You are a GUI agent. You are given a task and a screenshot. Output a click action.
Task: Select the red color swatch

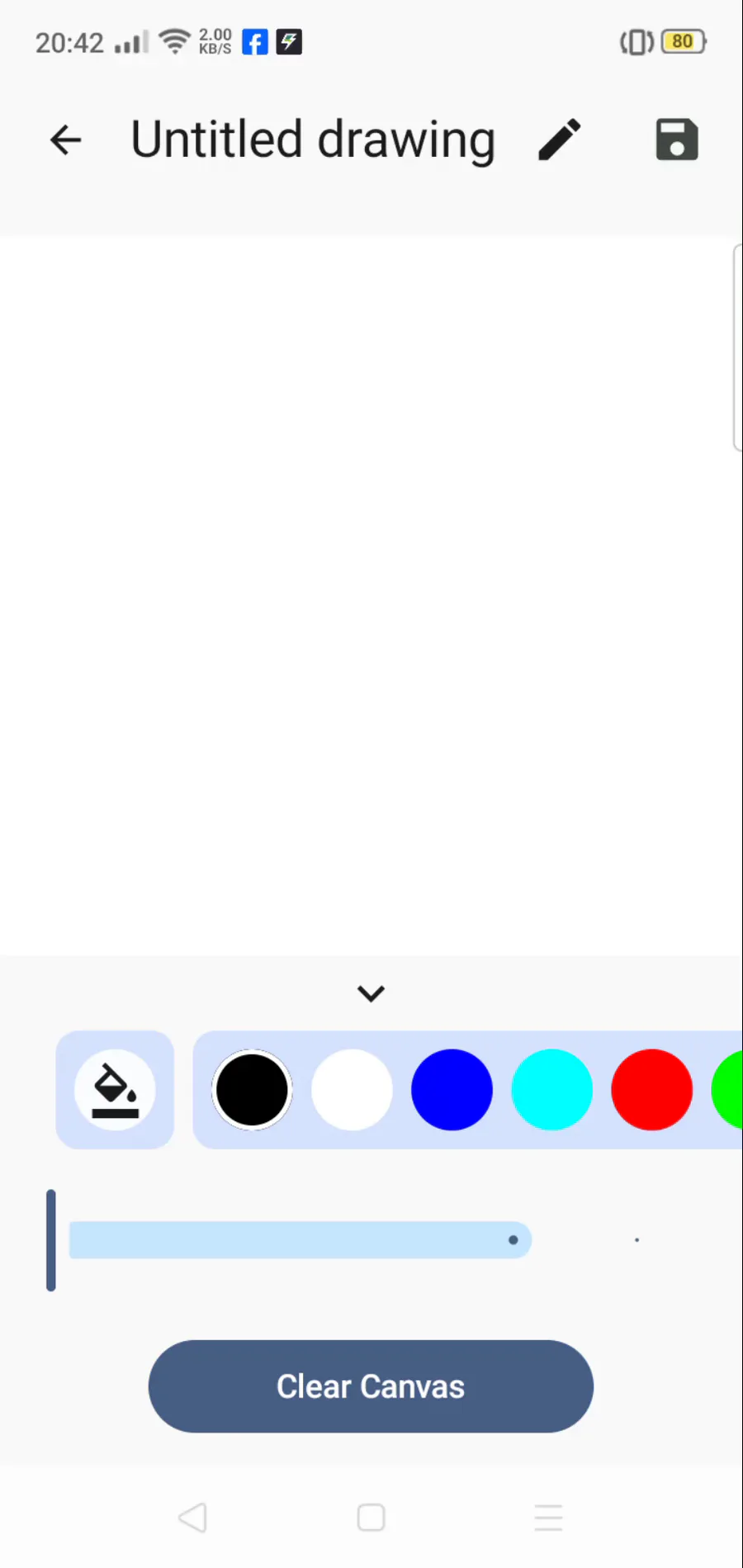(651, 1090)
